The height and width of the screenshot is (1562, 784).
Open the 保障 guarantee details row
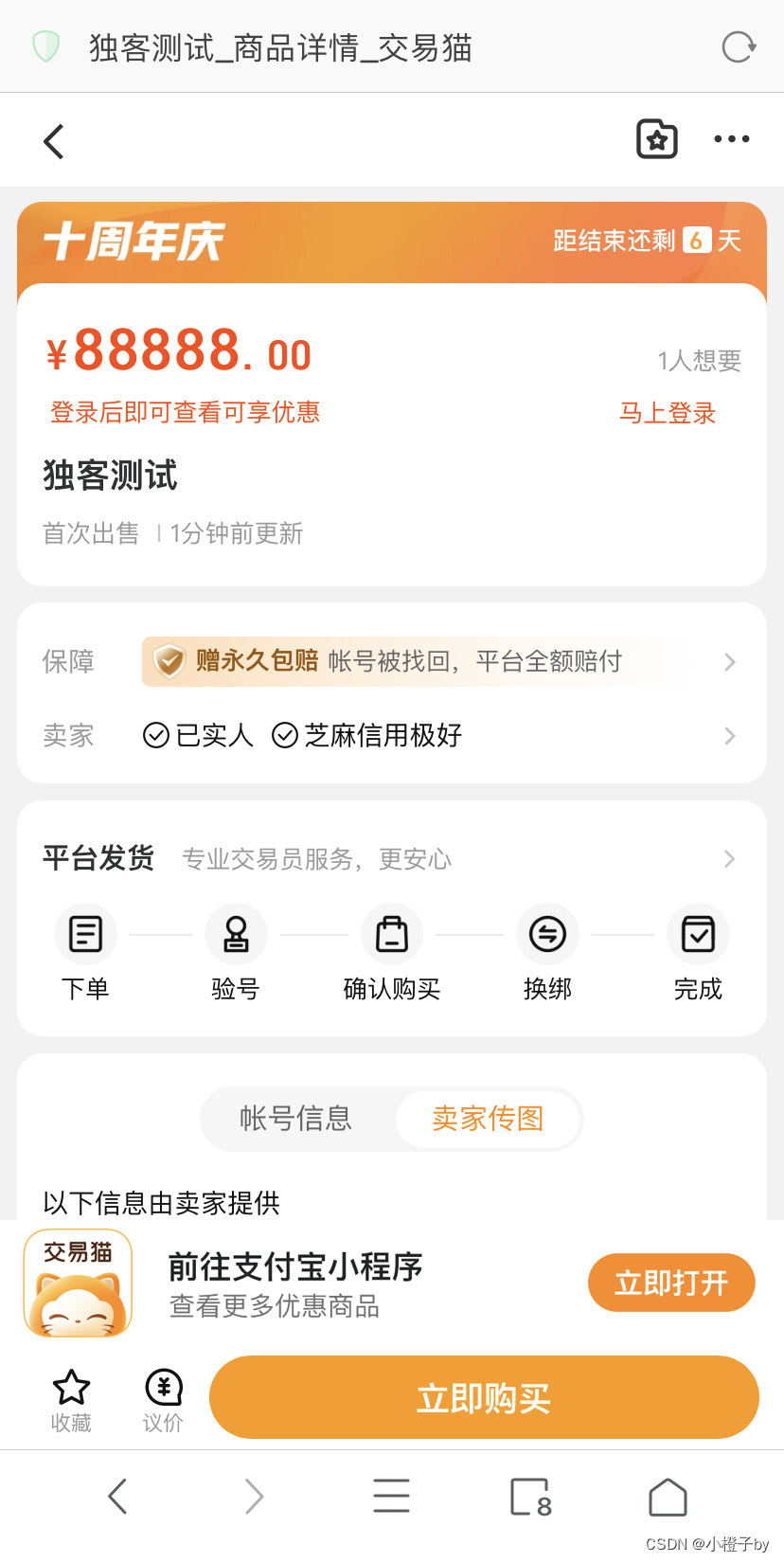point(392,661)
